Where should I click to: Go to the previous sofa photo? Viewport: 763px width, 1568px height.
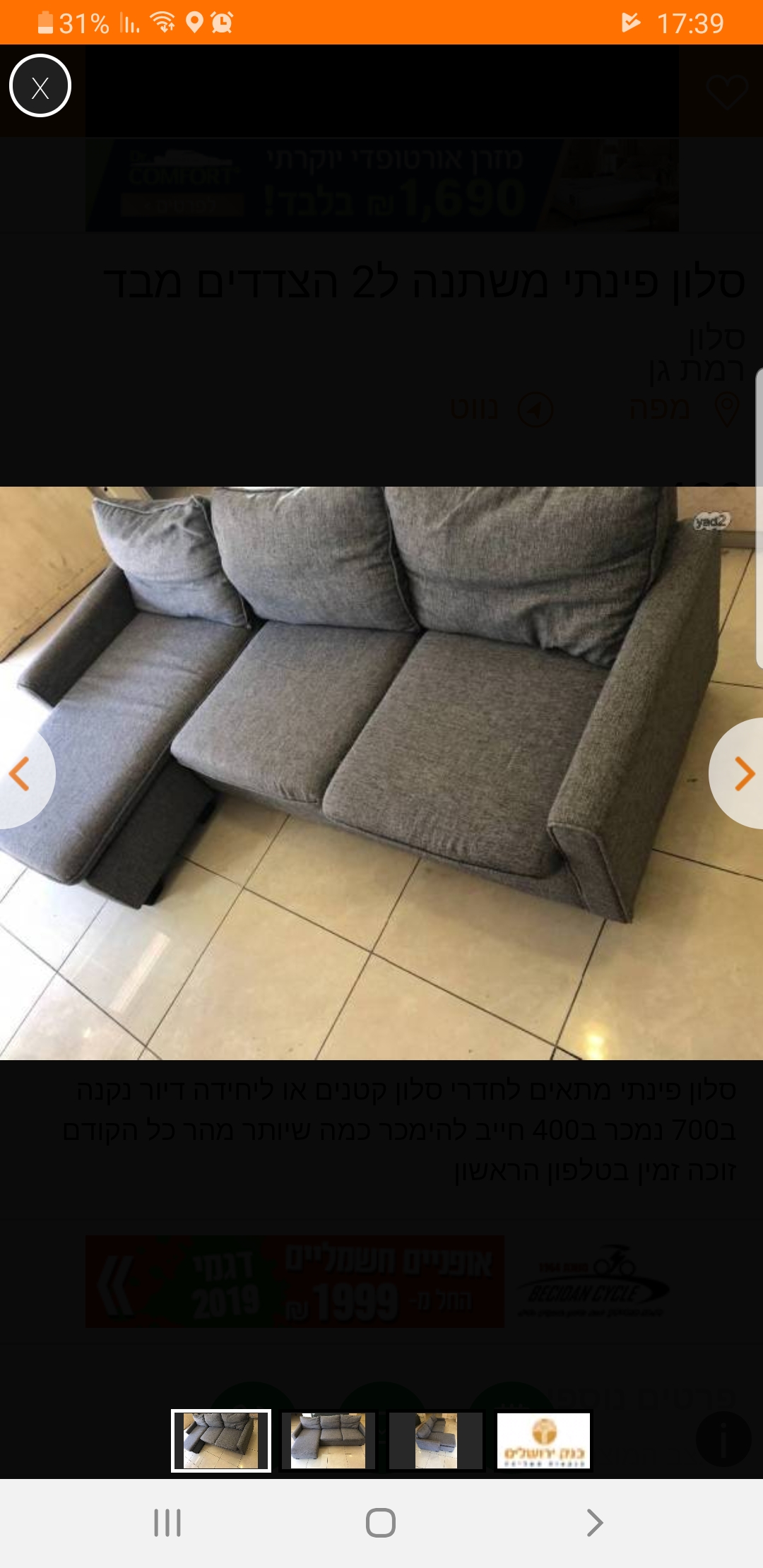(25, 773)
